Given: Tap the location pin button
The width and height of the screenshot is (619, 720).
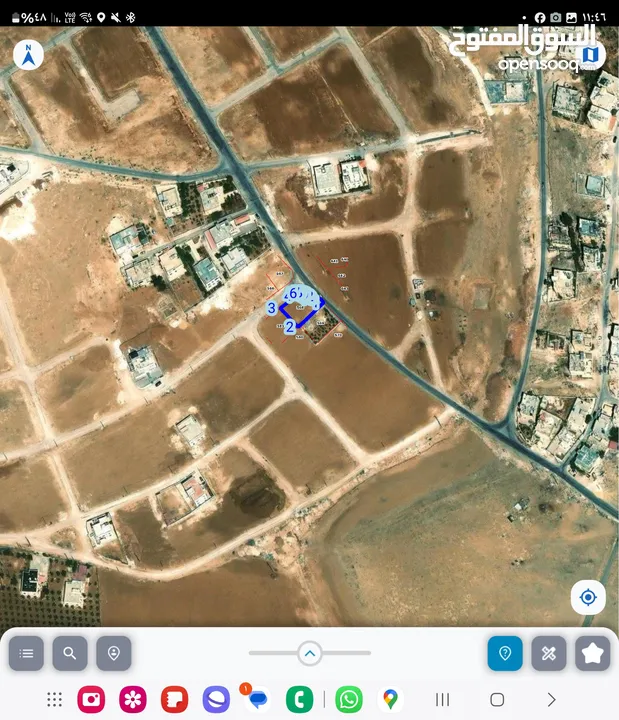Looking at the screenshot, I should pos(114,653).
